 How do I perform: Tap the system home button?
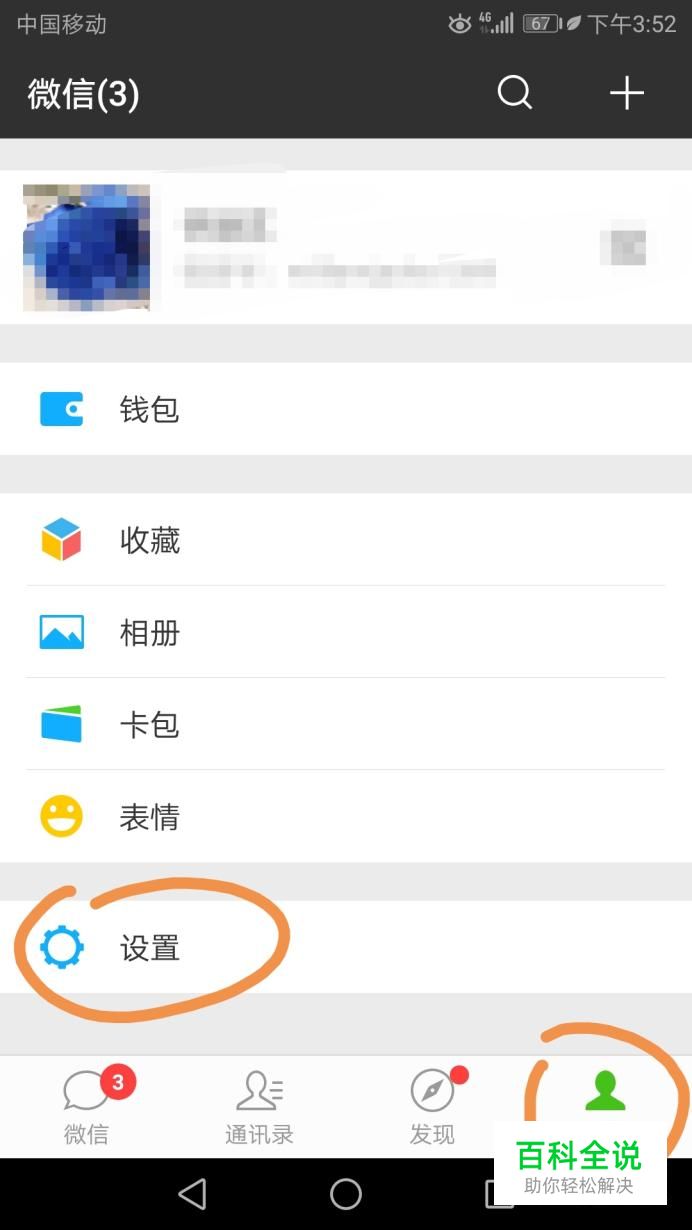click(x=346, y=1193)
